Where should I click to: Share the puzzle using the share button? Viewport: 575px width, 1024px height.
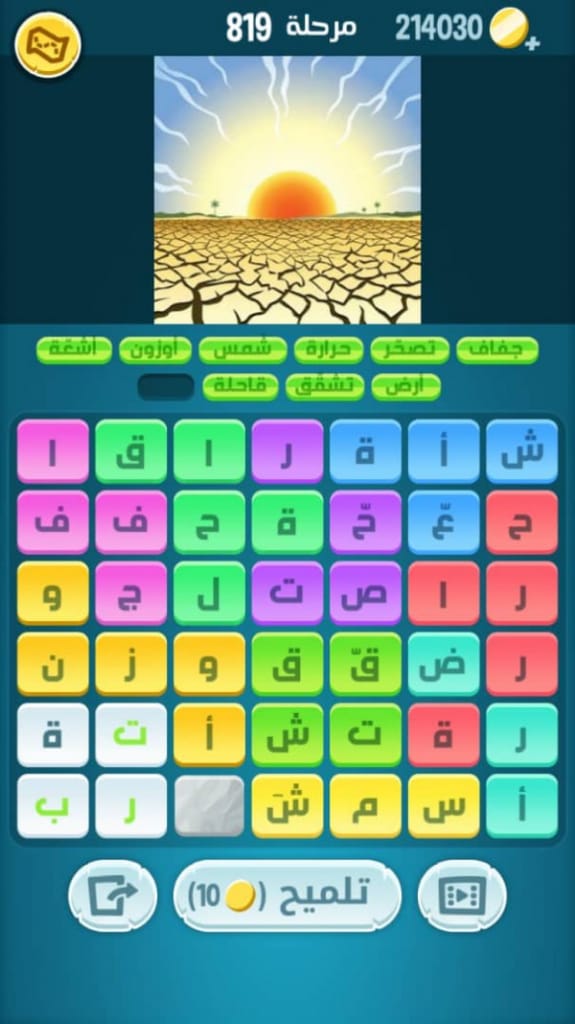pyautogui.click(x=112, y=895)
